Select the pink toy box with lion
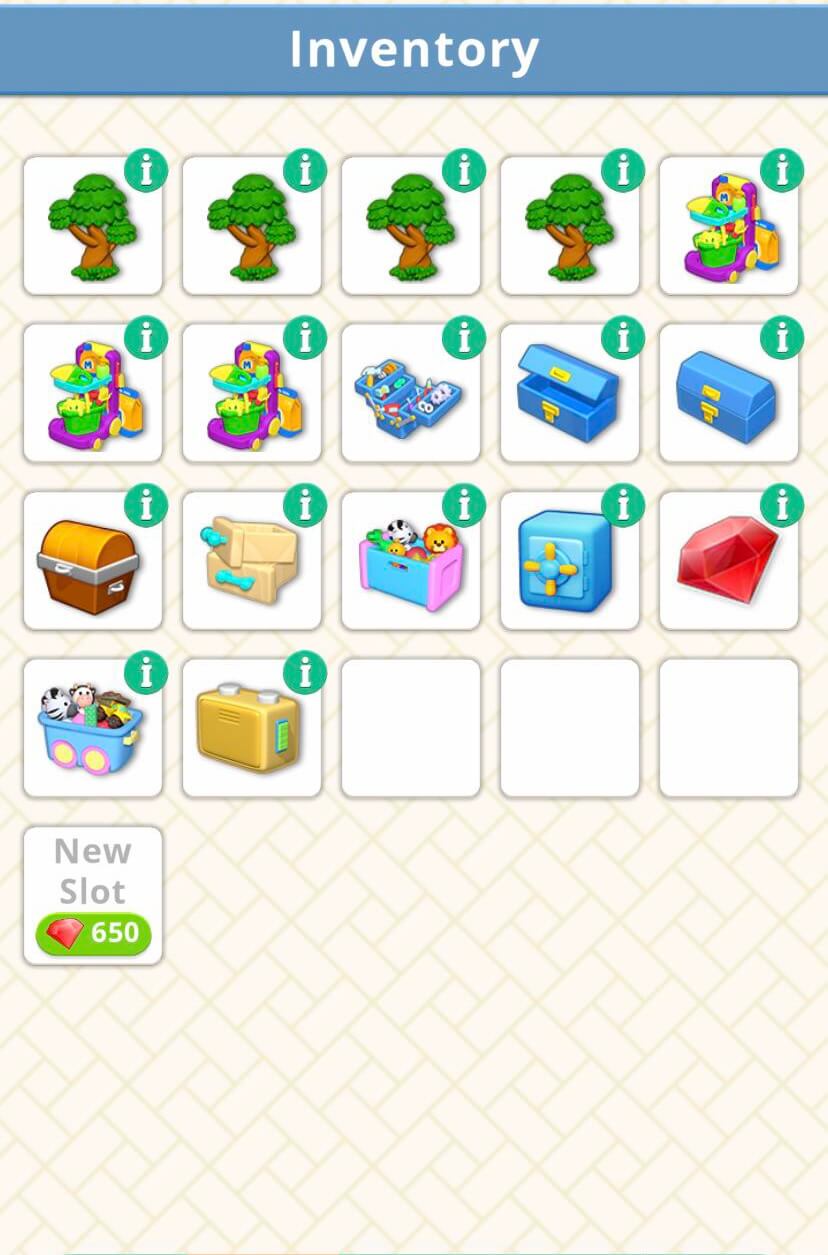 410,563
